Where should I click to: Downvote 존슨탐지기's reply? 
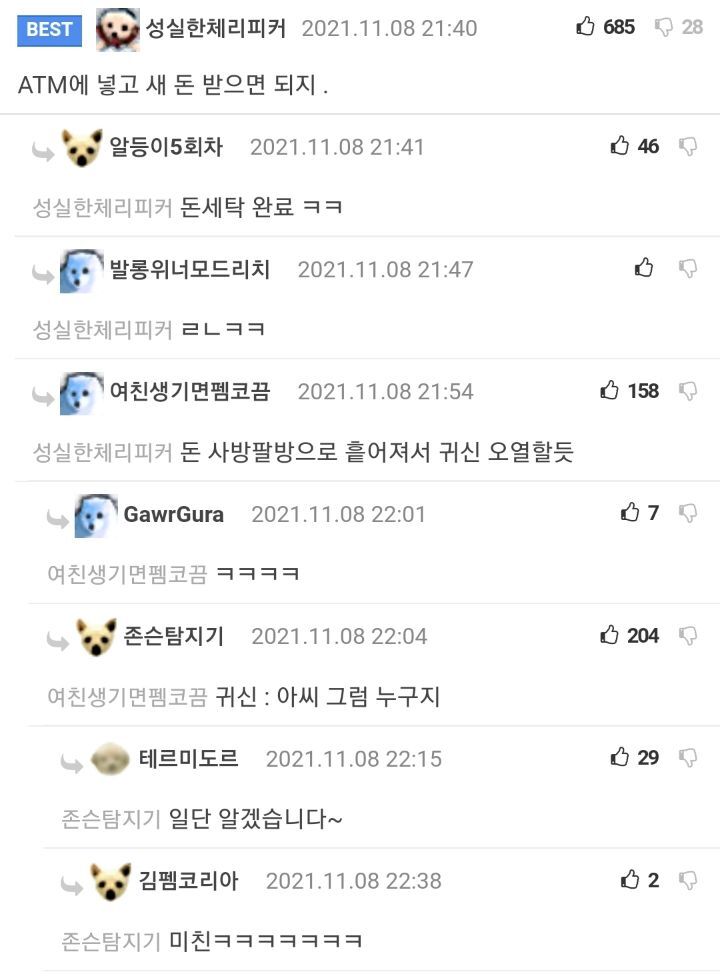coord(688,635)
